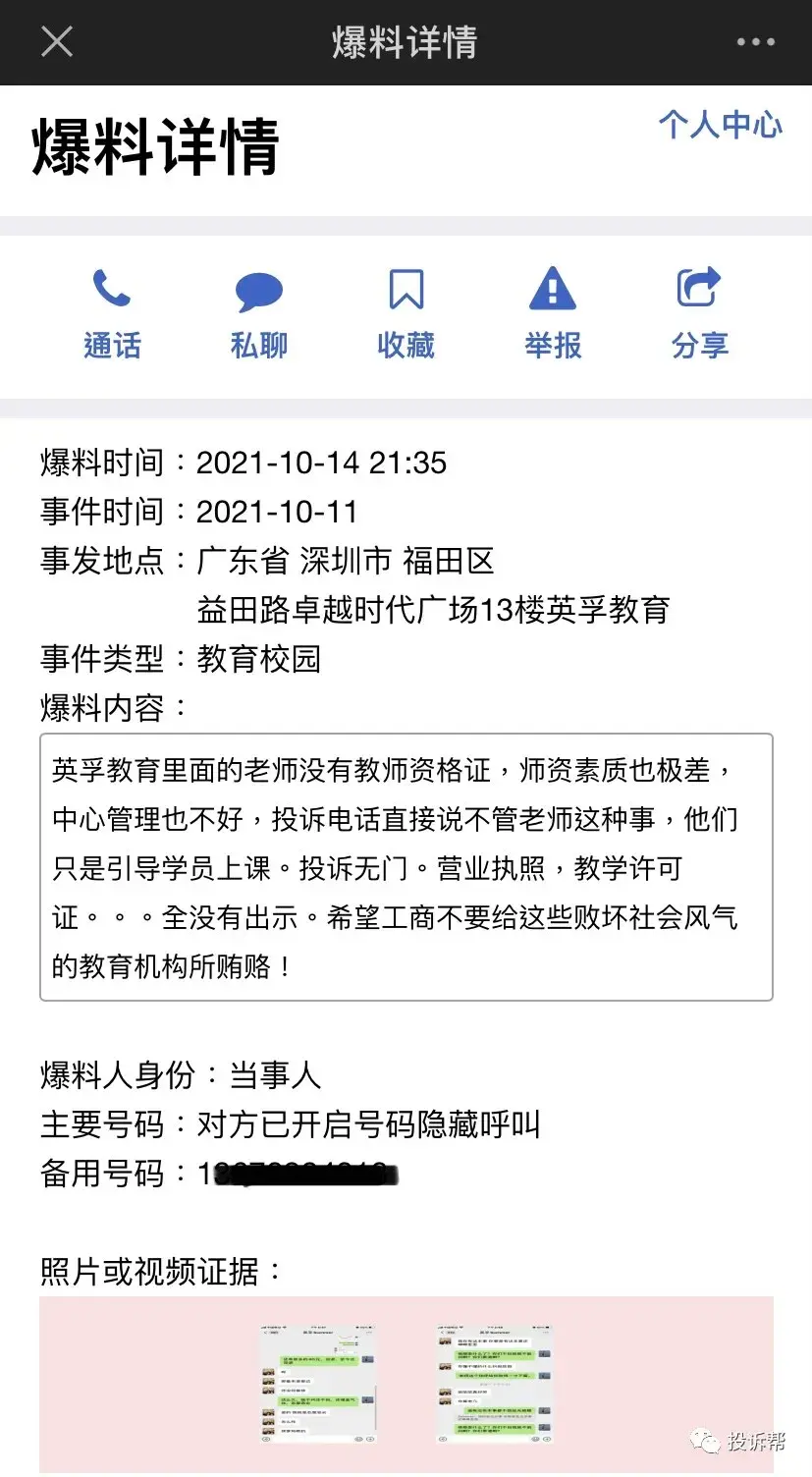Call the reporter via 通话
Screen dimensions: 812x1477
coord(112,314)
